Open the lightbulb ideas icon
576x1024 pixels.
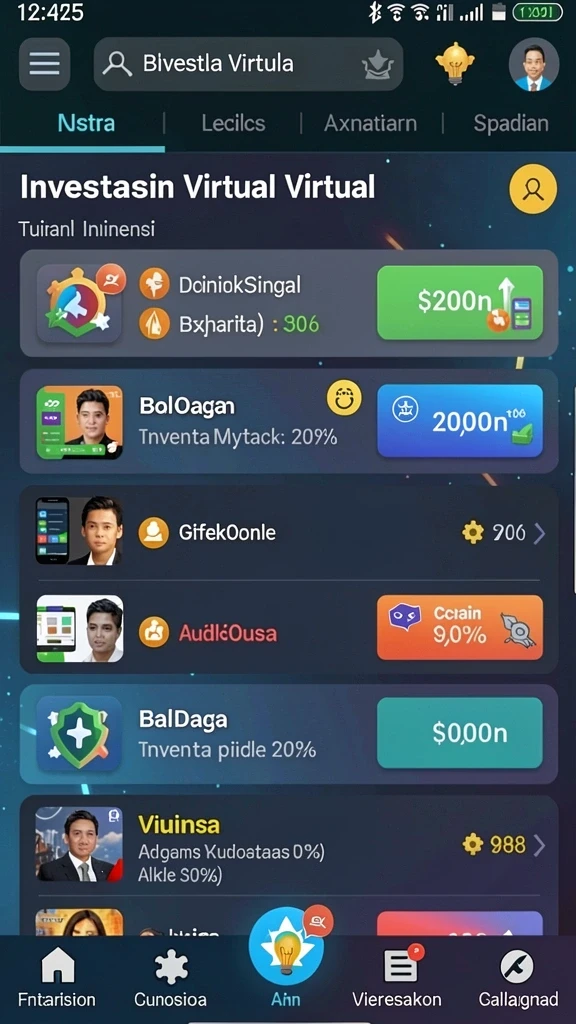click(455, 63)
